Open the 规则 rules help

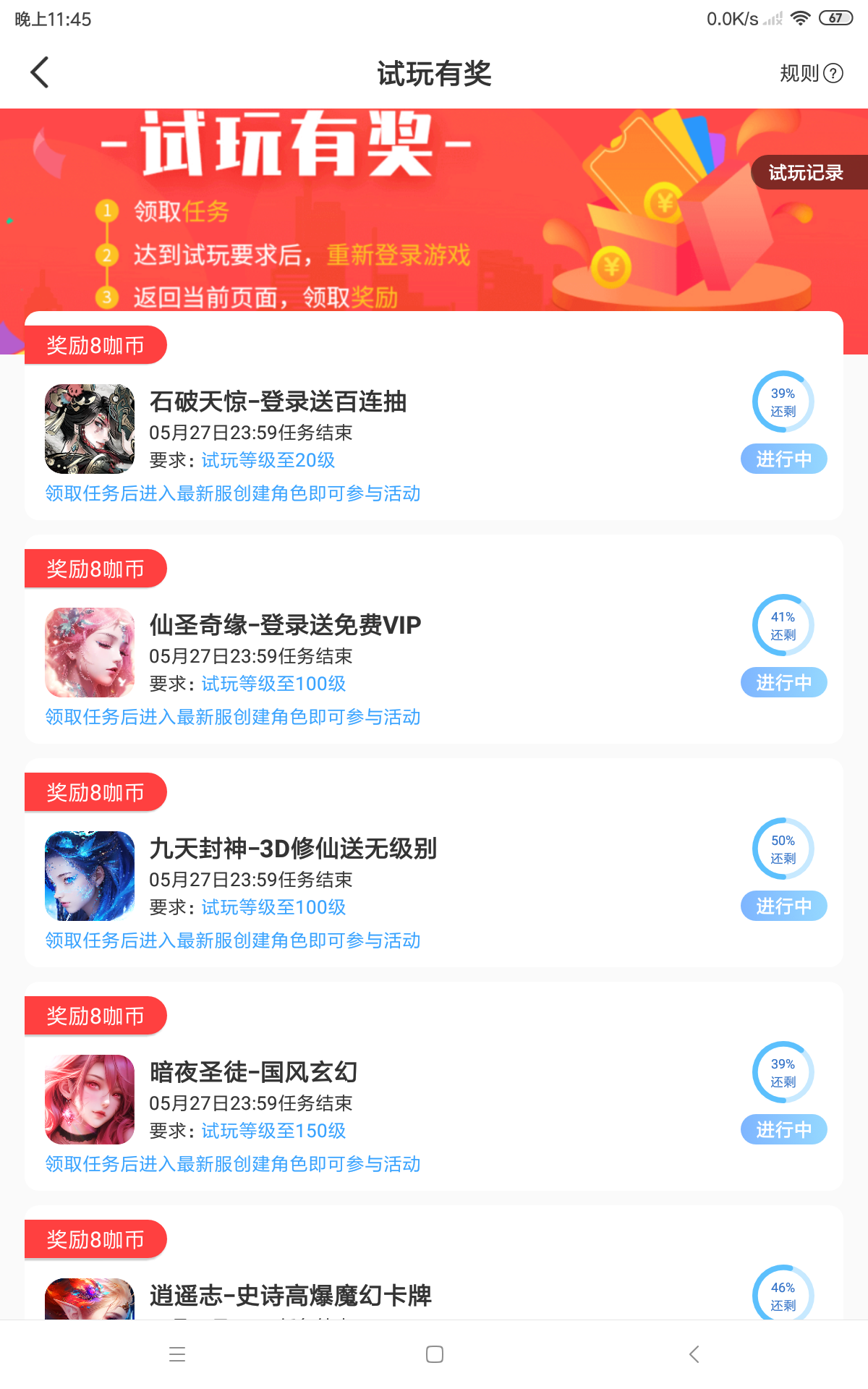point(811,73)
